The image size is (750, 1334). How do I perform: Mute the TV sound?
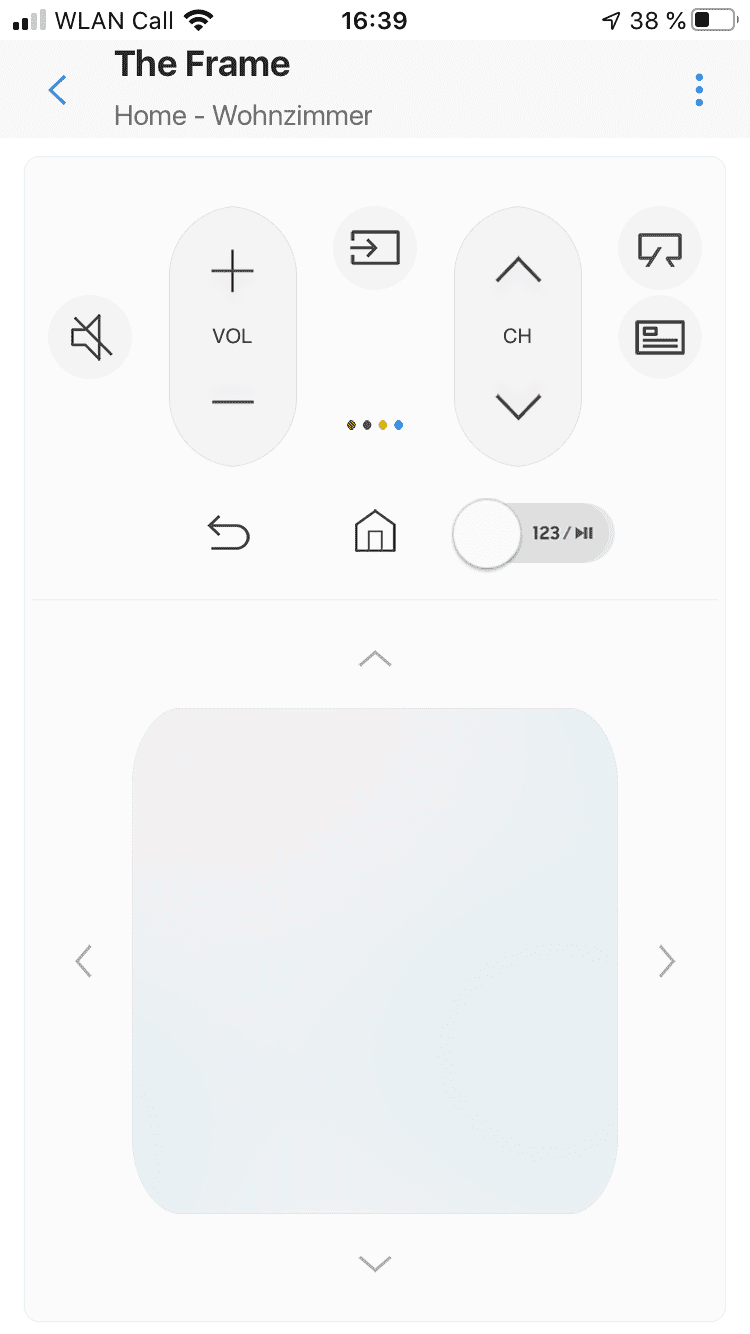(x=90, y=337)
